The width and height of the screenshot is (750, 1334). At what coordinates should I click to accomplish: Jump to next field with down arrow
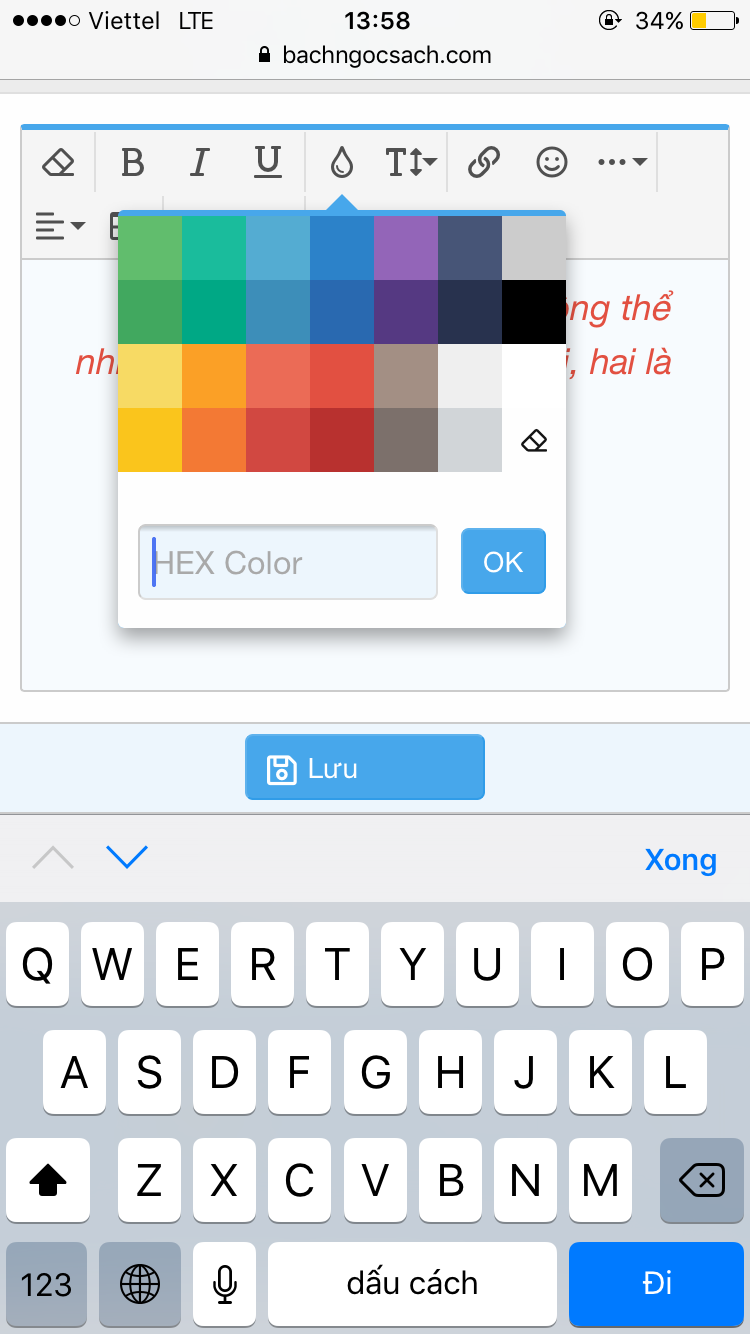[x=127, y=857]
